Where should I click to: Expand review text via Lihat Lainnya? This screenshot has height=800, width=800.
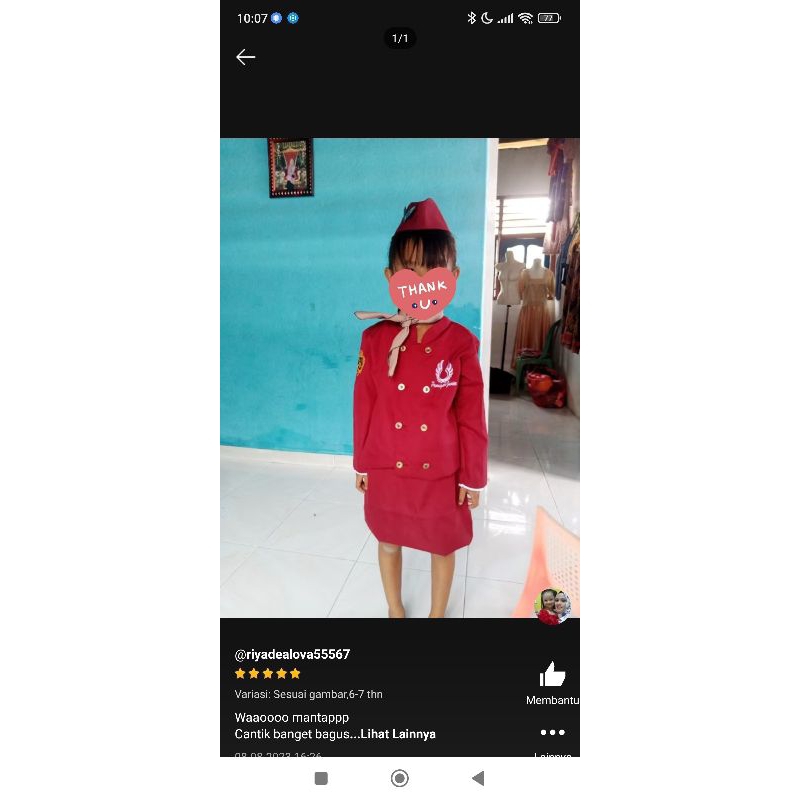pyautogui.click(x=398, y=734)
